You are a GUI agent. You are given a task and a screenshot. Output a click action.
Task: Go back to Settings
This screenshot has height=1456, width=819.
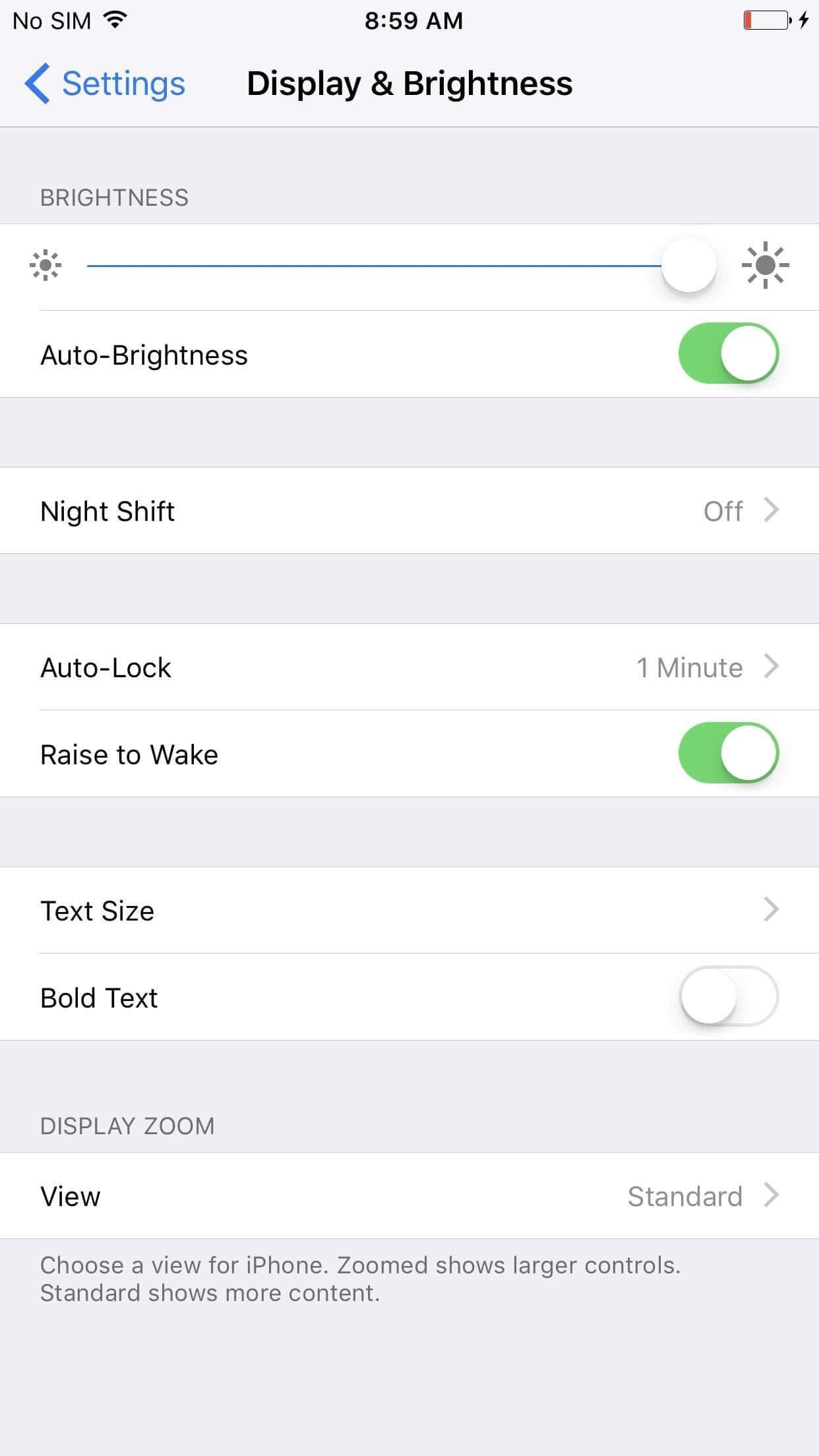click(x=106, y=84)
